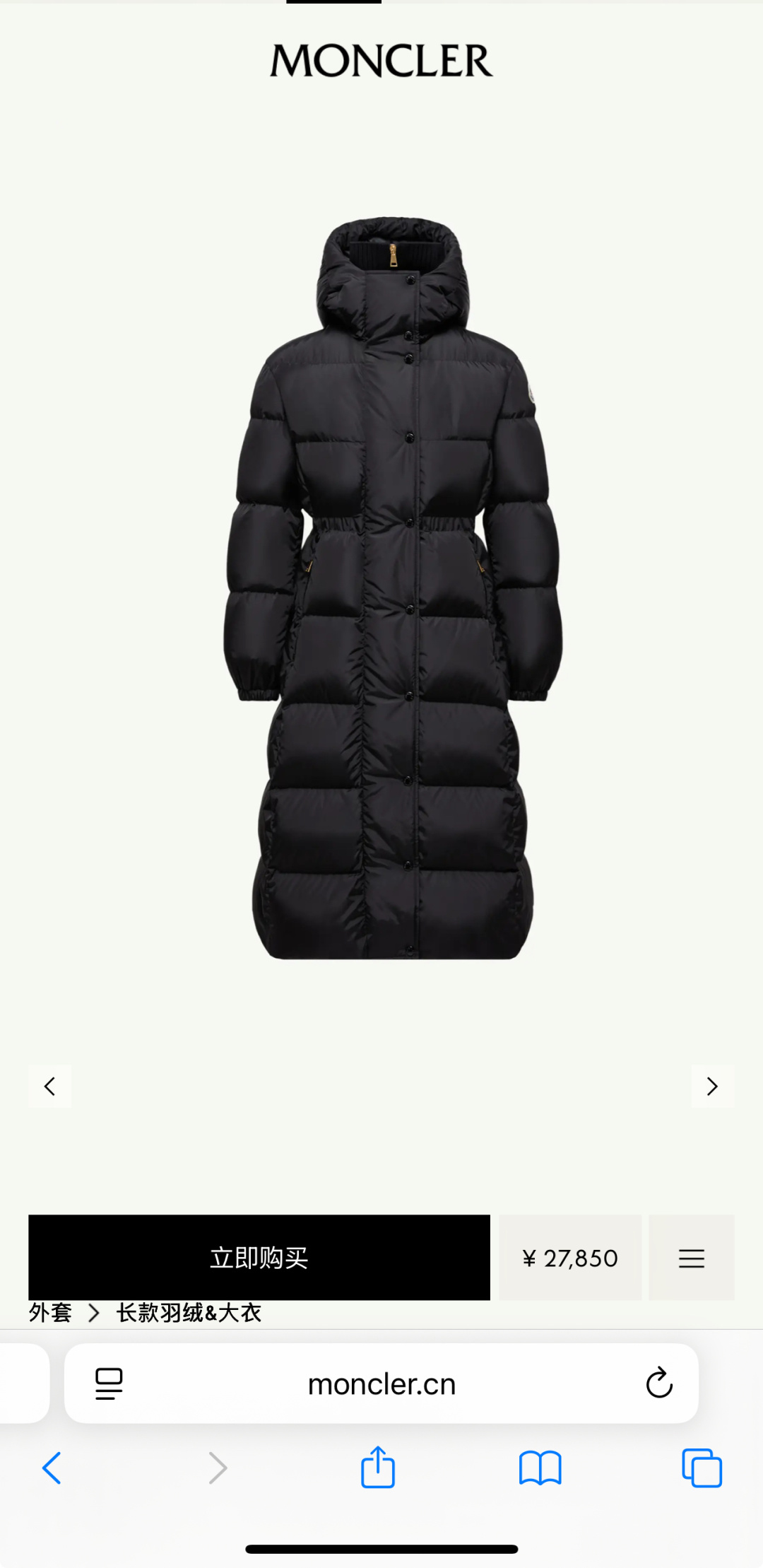Reload the page

coord(658,1383)
